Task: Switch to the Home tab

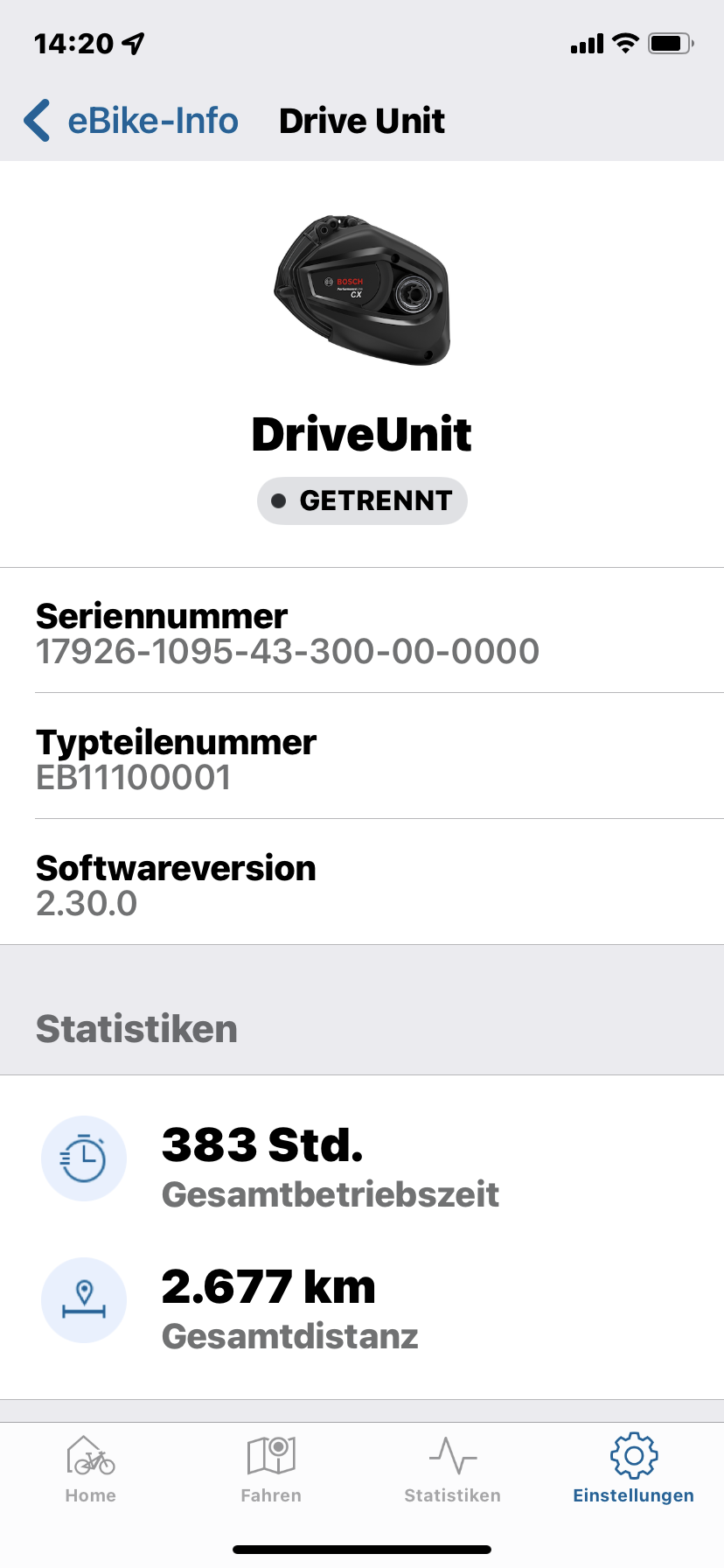Action: pos(91,1469)
